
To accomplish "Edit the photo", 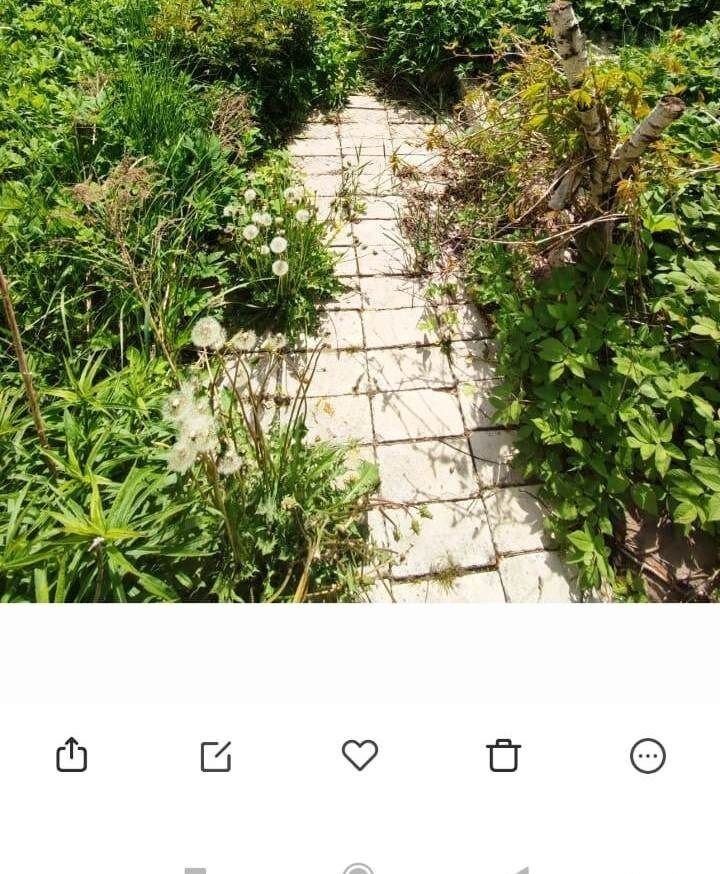I will pyautogui.click(x=216, y=756).
